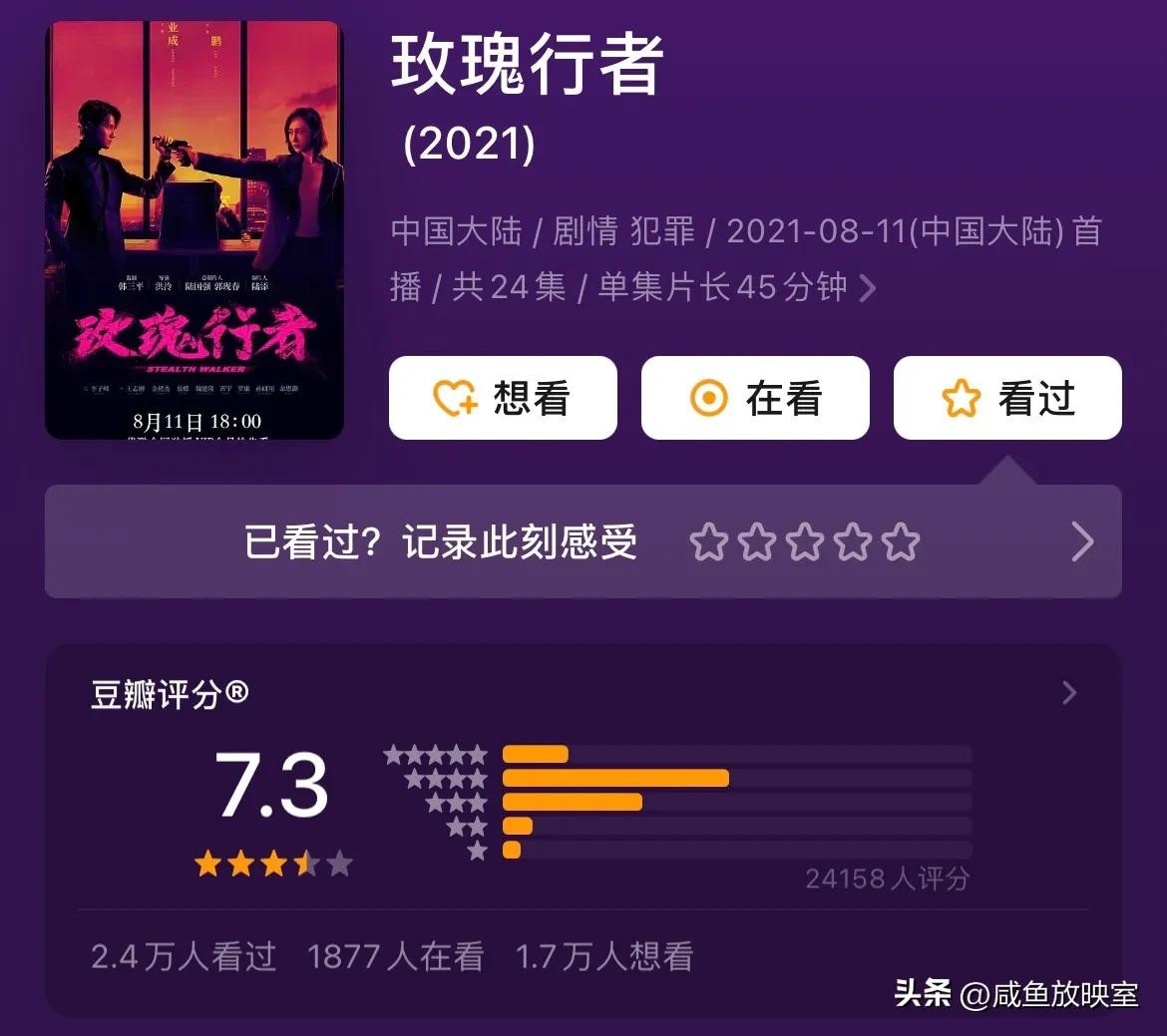Mark the show as 在看
Image resolution: width=1167 pixels, height=1036 pixels.
pos(755,398)
